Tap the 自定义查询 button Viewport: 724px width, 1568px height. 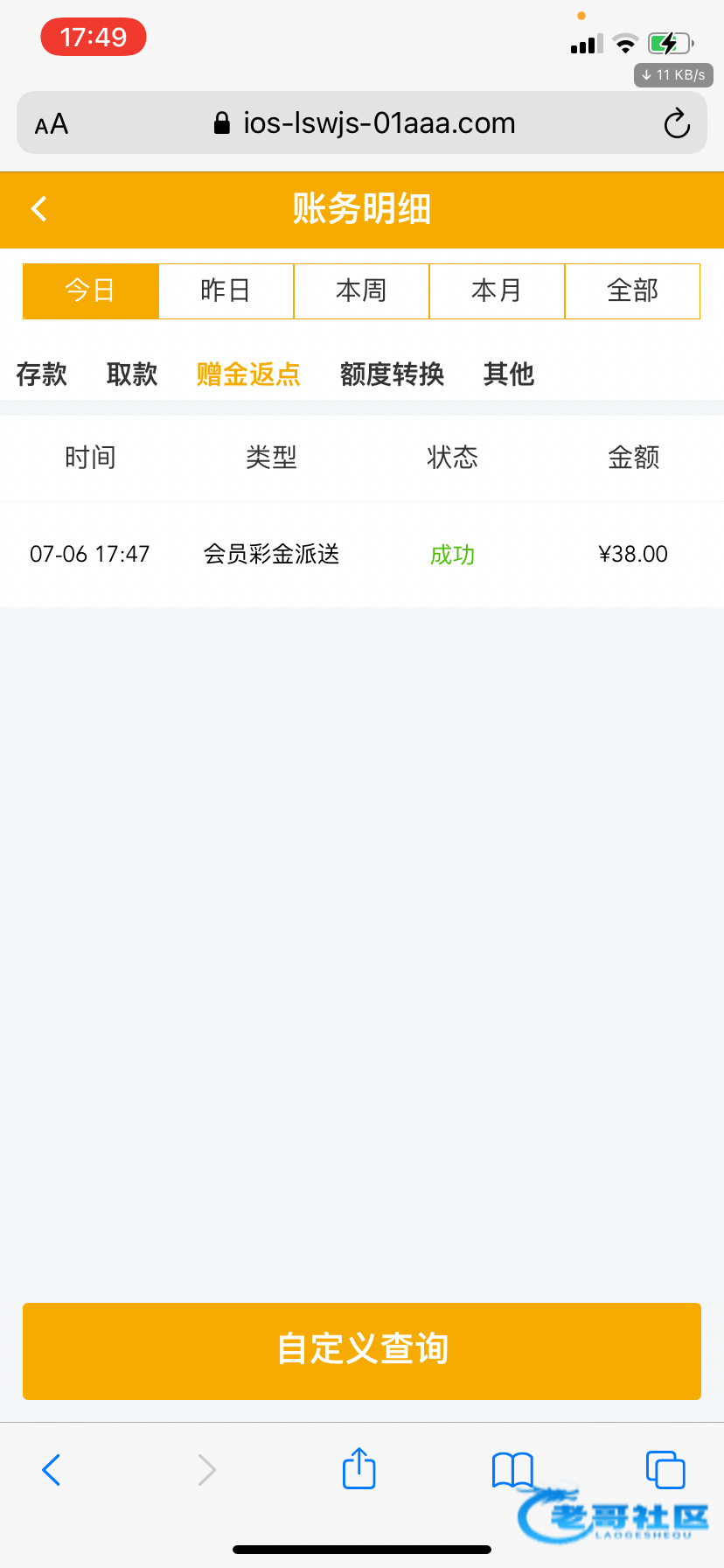(x=362, y=1350)
